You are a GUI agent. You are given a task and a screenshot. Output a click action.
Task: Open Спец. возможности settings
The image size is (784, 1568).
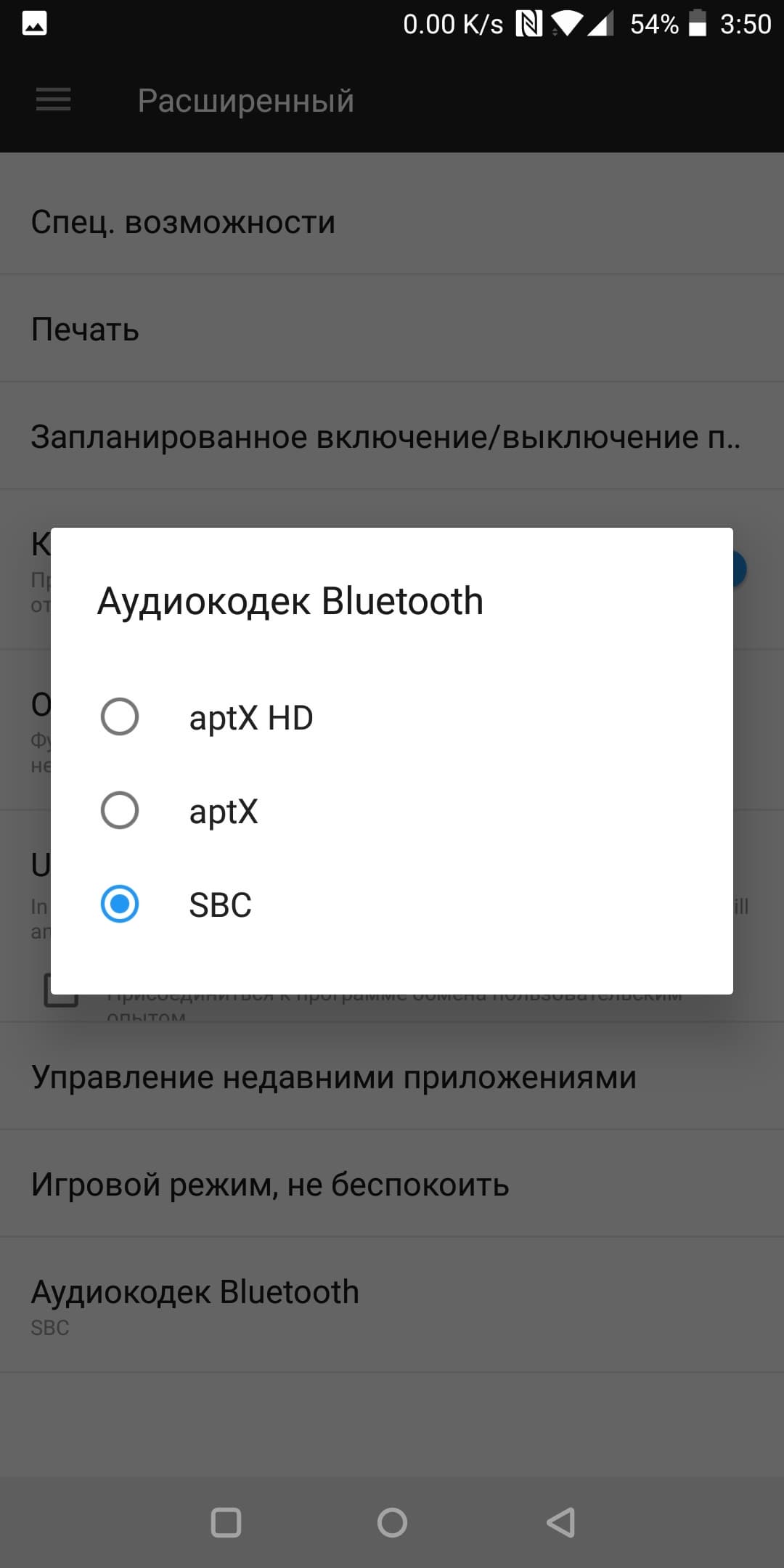[x=392, y=221]
